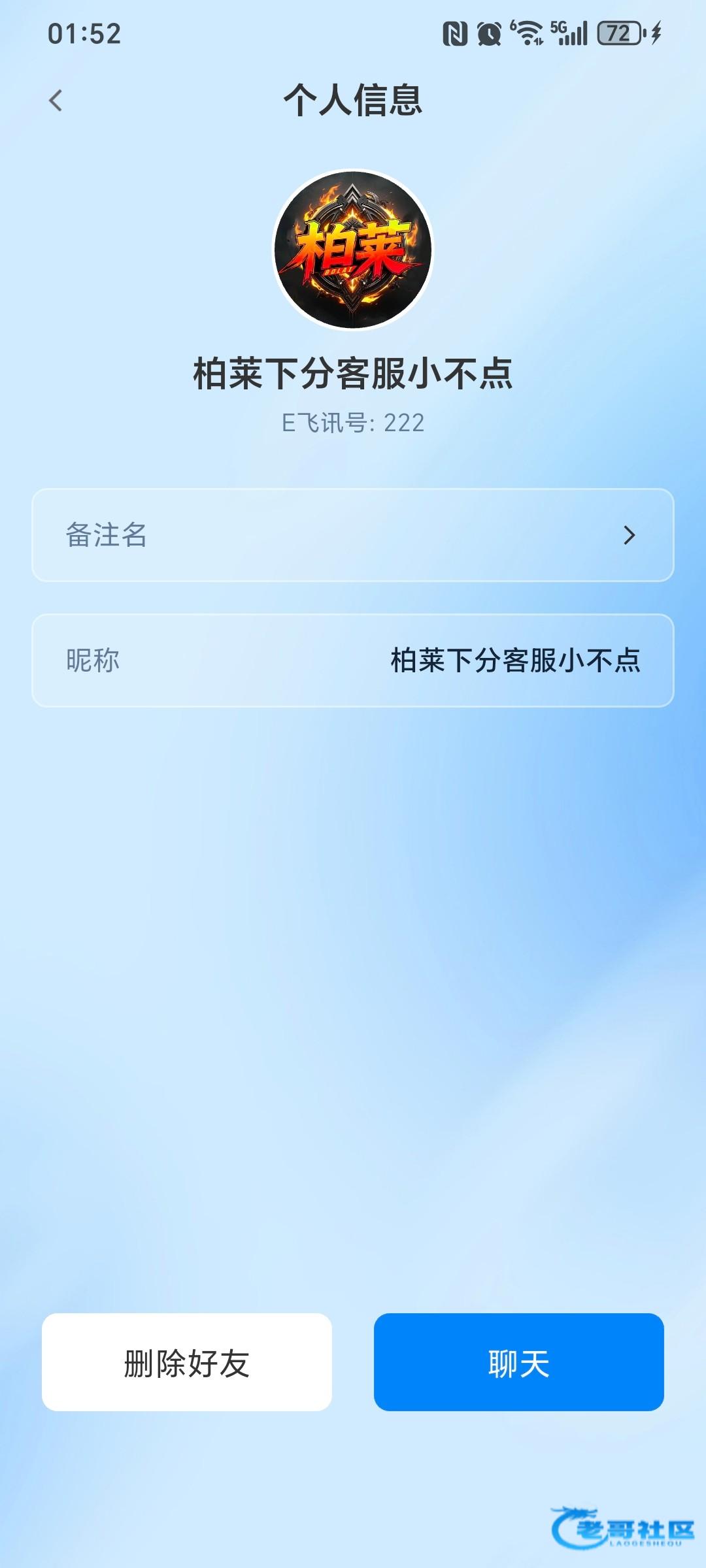
Task: Tap the 删除好友 button
Action: coord(187,1362)
